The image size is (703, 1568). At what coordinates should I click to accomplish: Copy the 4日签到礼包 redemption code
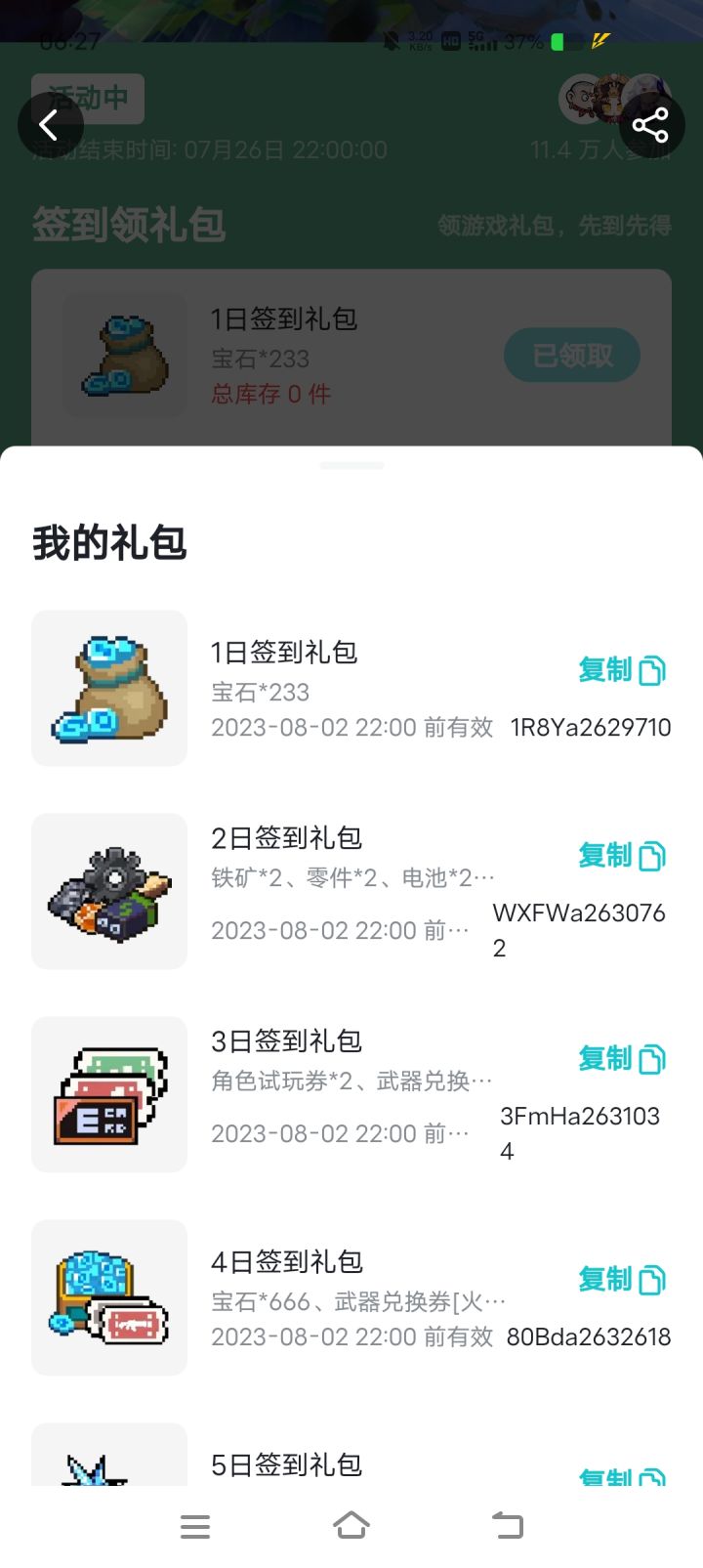point(621,1280)
